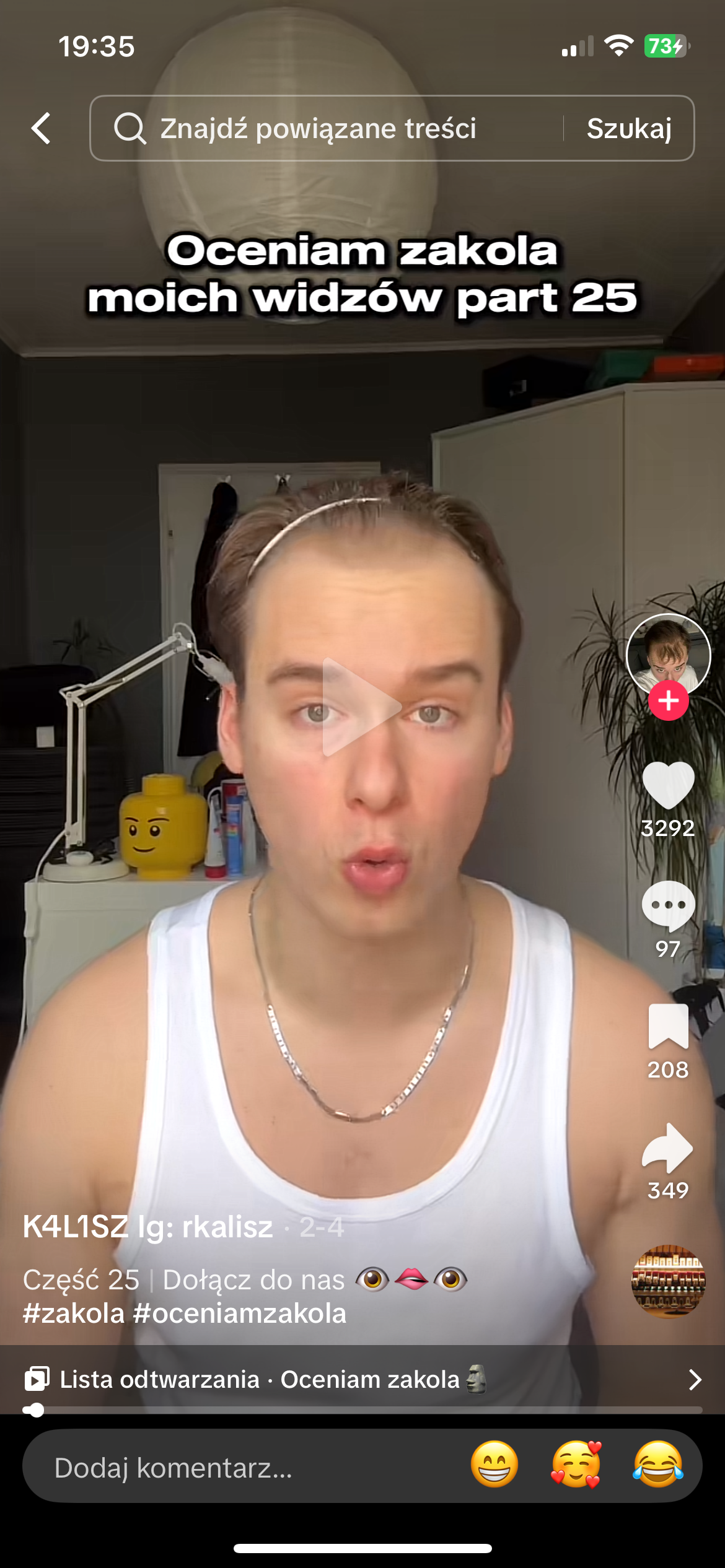The image size is (725, 1568).
Task: Open the #zakola hashtag
Action: [74, 1313]
